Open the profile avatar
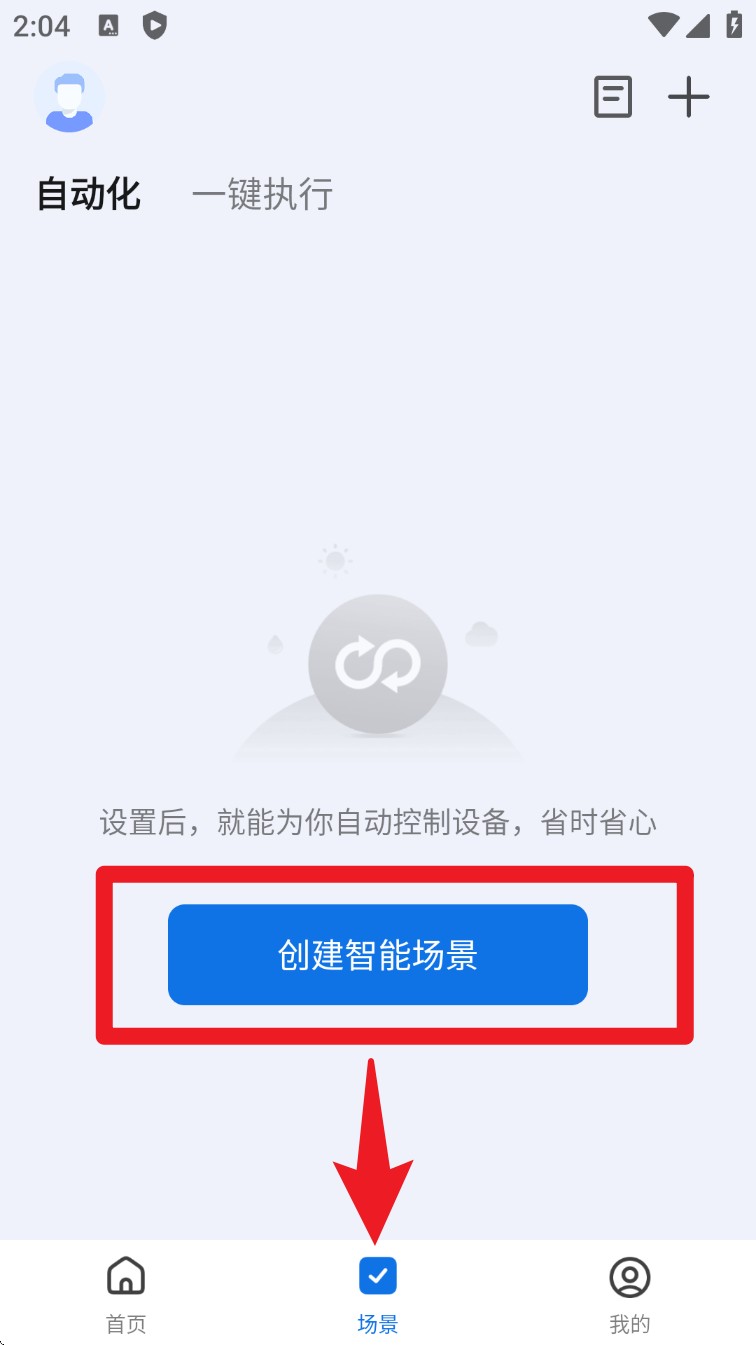Screen dimensions: 756x1345 point(69,97)
